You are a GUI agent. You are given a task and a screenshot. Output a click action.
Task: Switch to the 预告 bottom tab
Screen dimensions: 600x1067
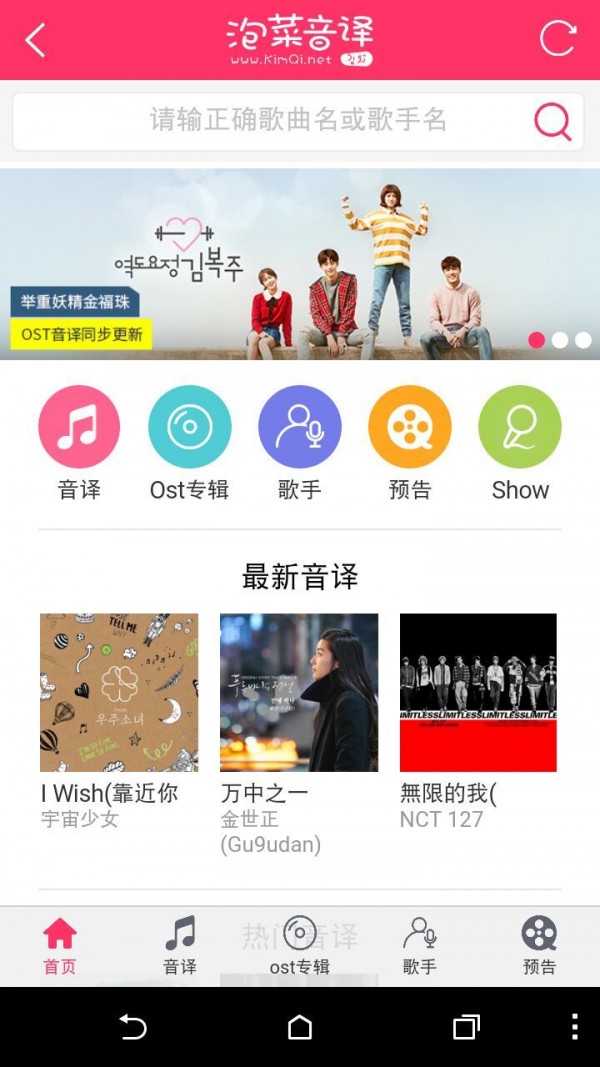pyautogui.click(x=539, y=946)
